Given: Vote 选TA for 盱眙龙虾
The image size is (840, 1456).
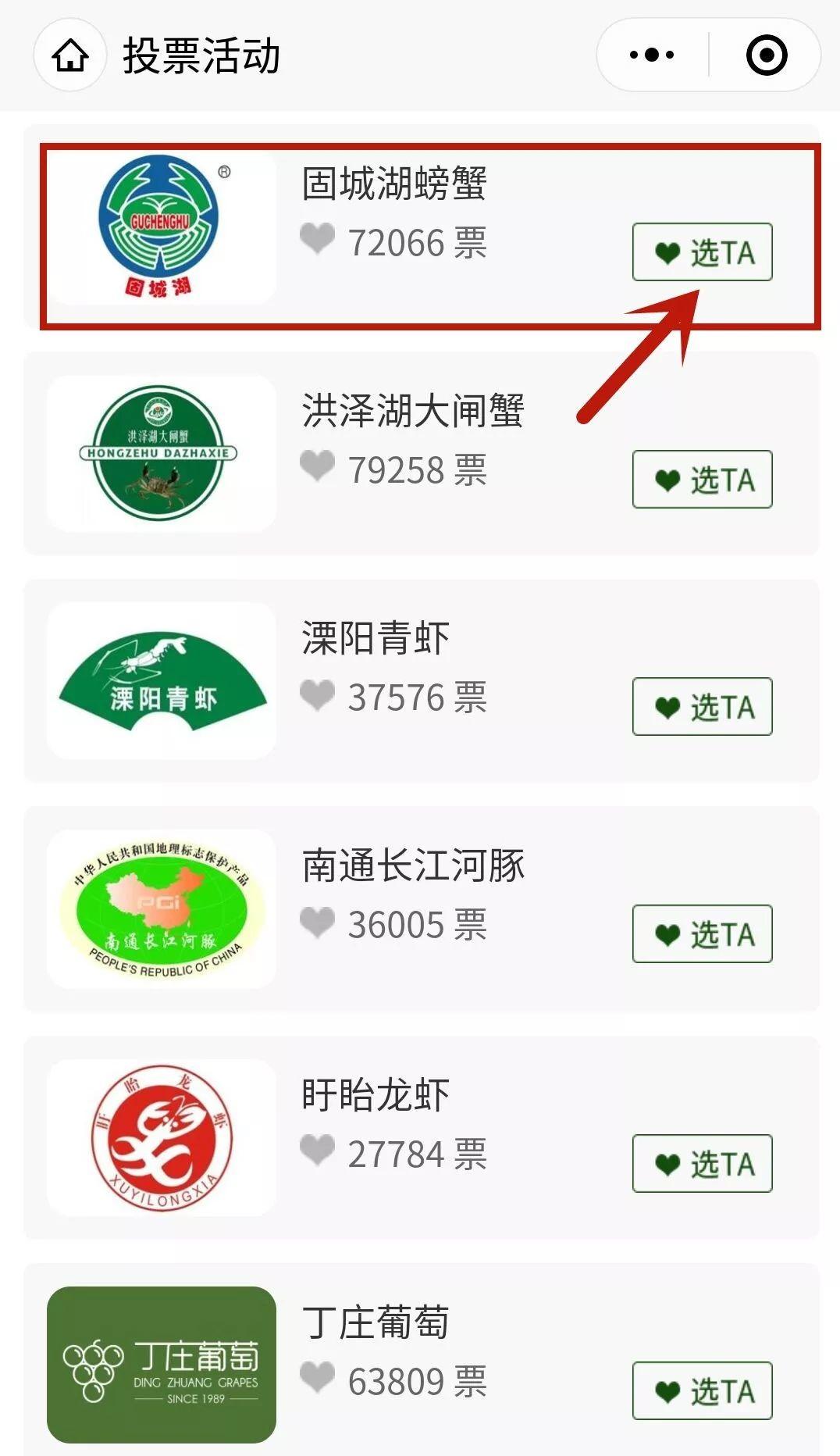Looking at the screenshot, I should [x=702, y=1163].
